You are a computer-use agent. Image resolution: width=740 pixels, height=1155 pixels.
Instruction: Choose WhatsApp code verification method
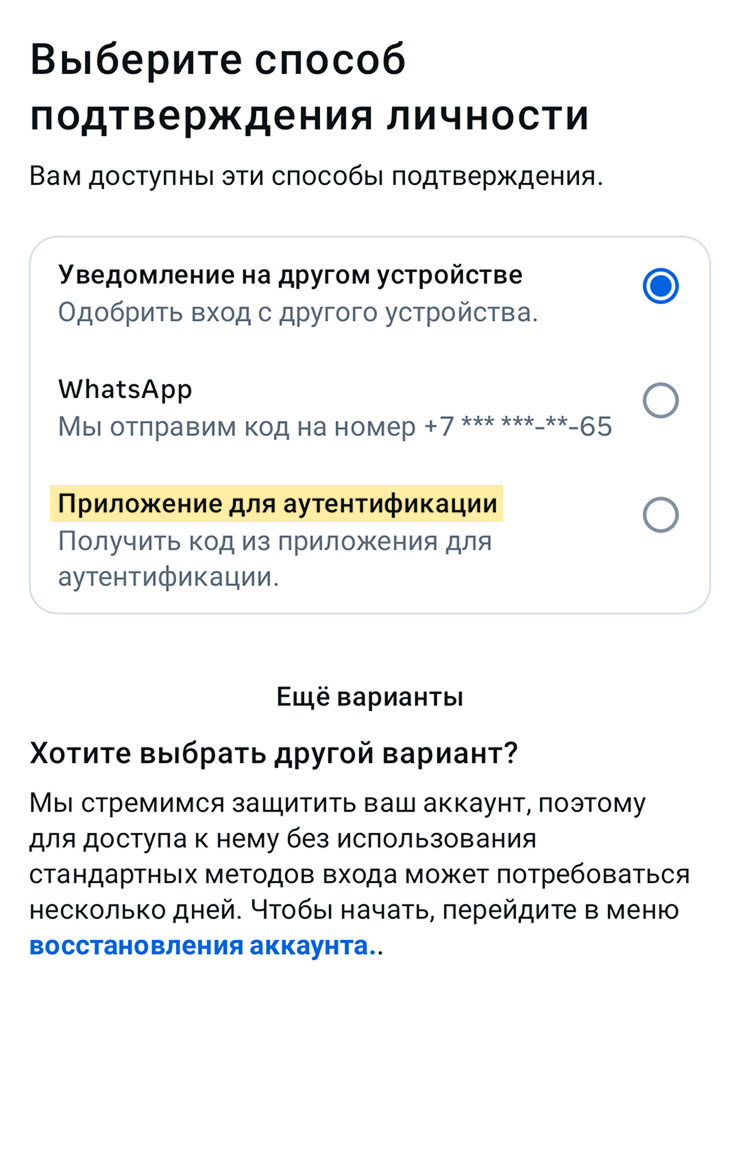tap(660, 401)
